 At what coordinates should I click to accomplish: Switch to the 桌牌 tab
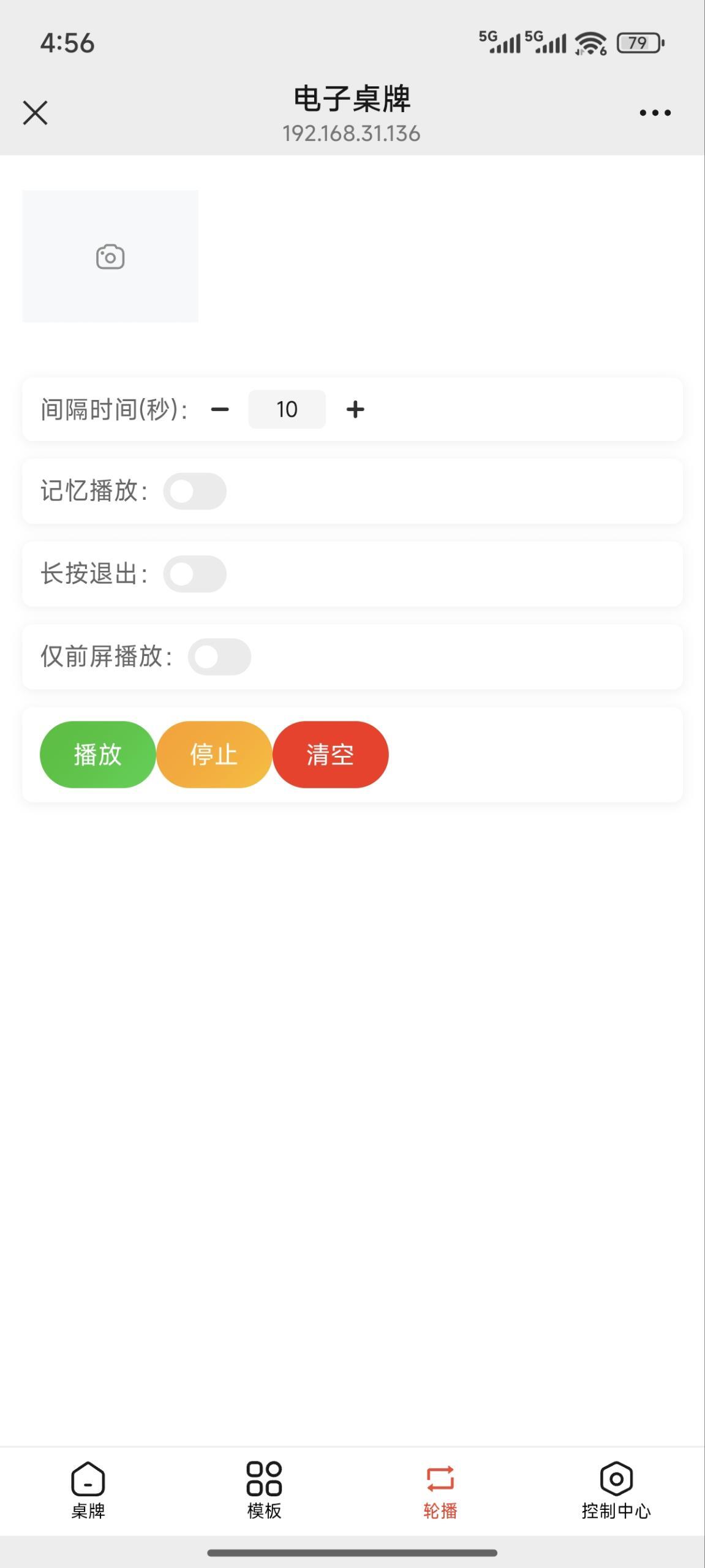(x=88, y=1491)
